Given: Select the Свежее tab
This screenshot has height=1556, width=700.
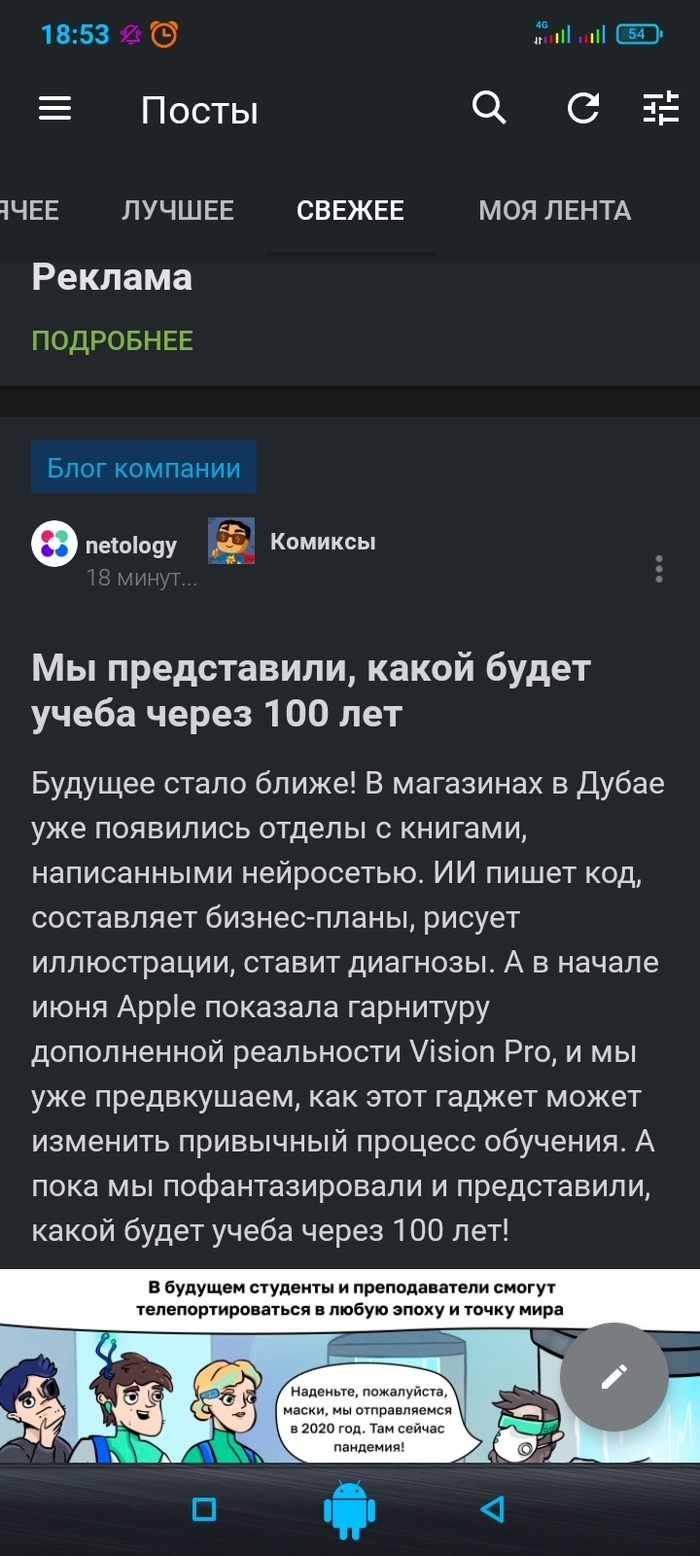Looking at the screenshot, I should point(350,211).
